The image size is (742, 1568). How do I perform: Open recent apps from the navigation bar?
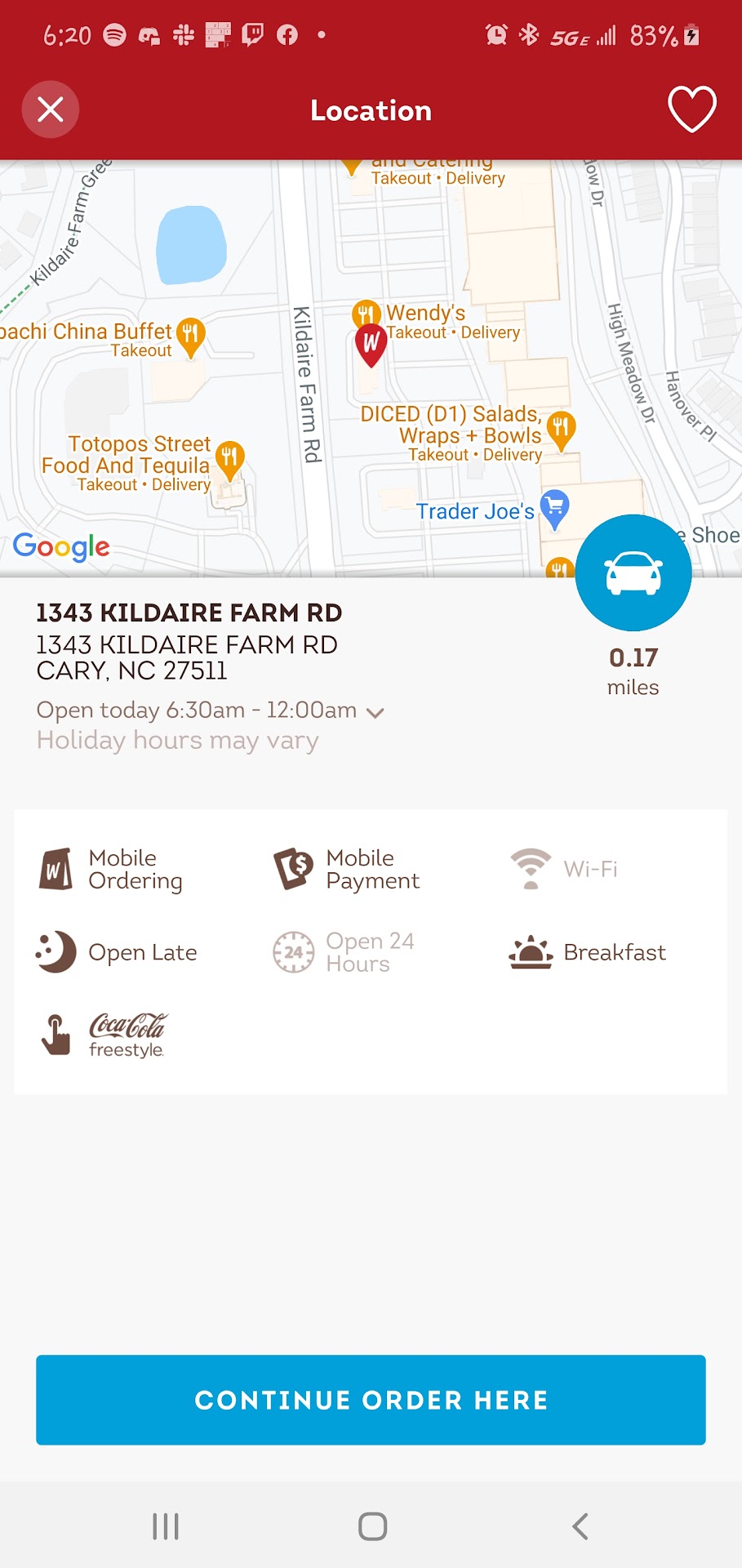click(x=166, y=1526)
